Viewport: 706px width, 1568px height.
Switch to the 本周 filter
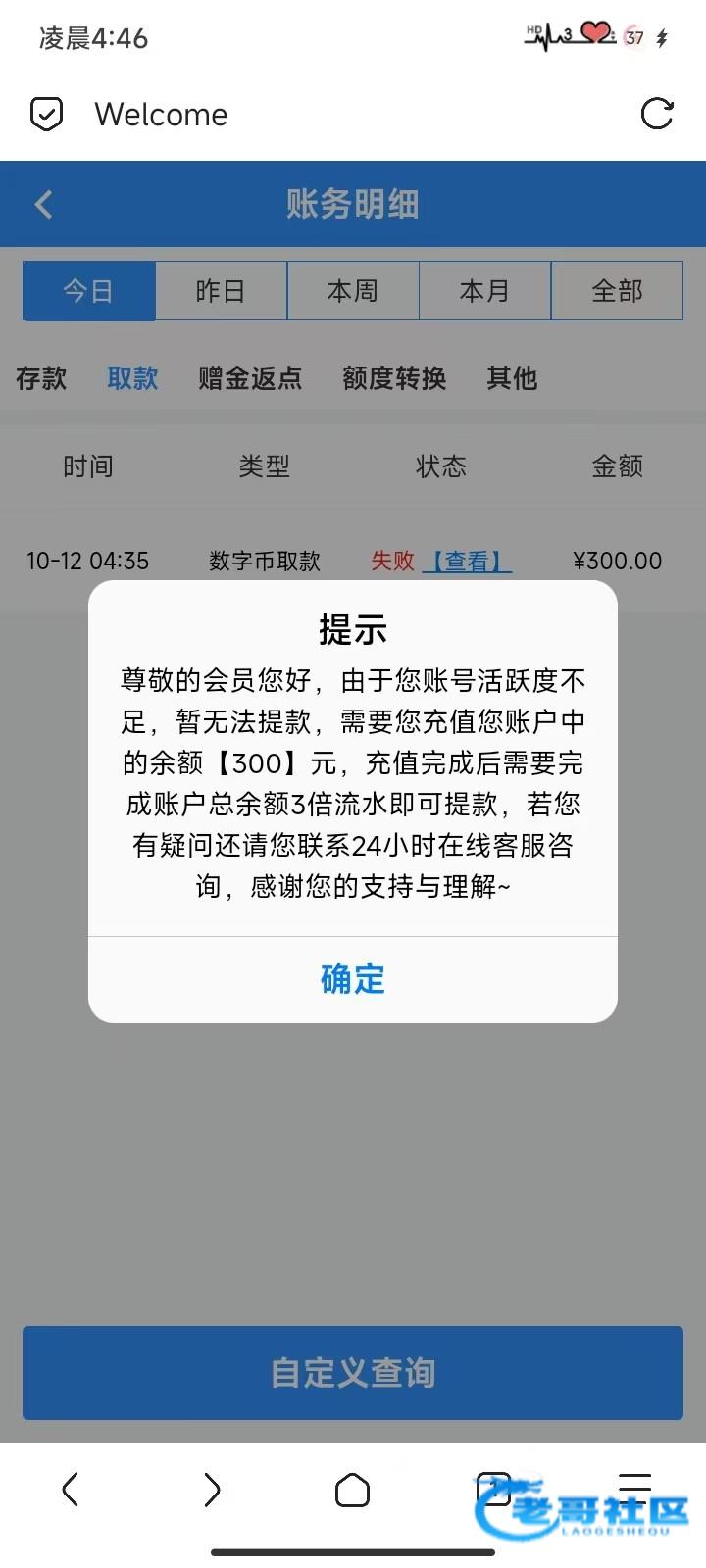click(x=353, y=291)
